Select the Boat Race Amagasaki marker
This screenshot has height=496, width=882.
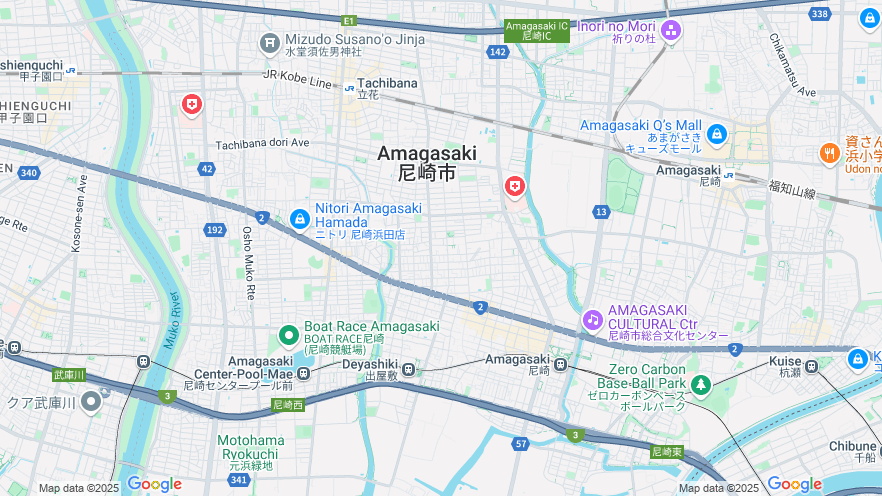point(289,334)
